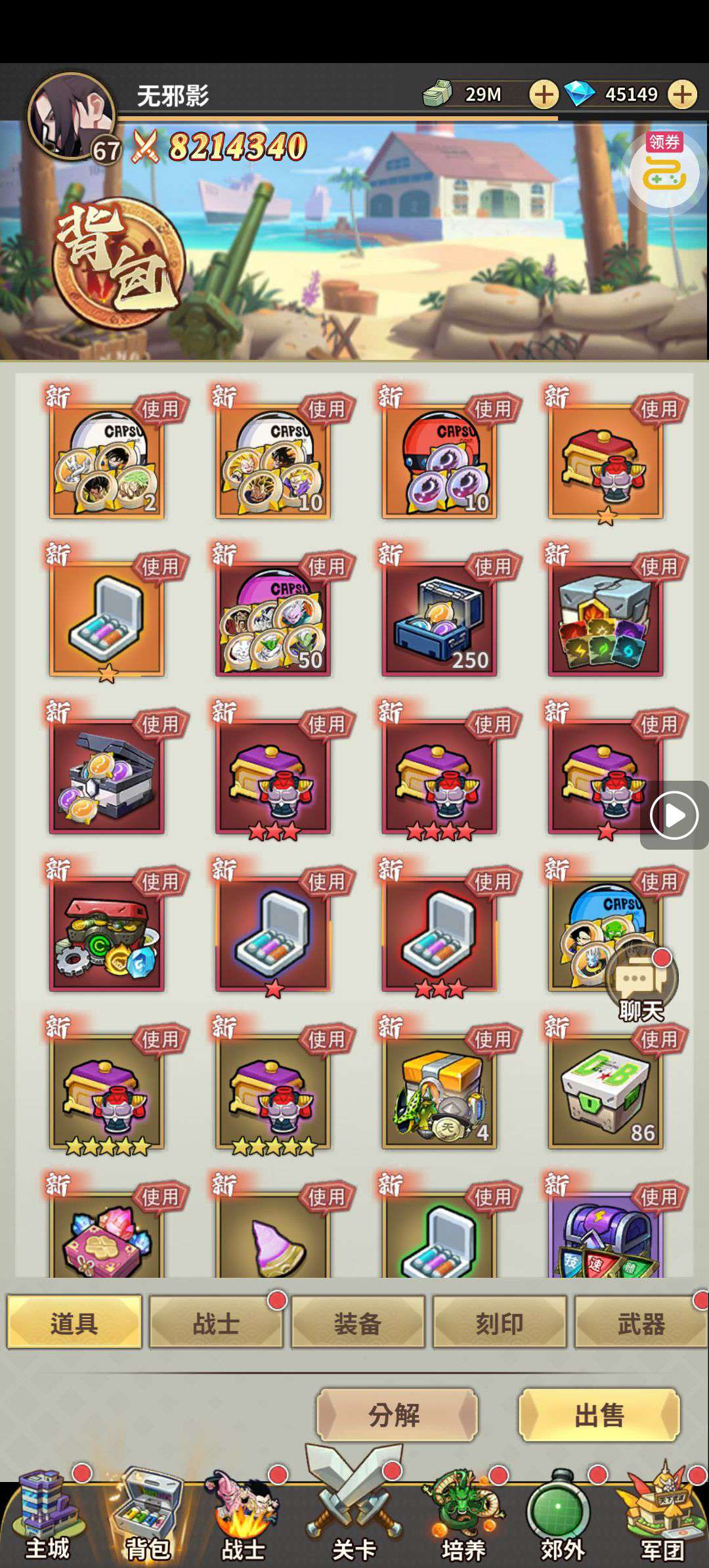
Task: Add more diamonds with the plus button
Action: pyautogui.click(x=683, y=95)
